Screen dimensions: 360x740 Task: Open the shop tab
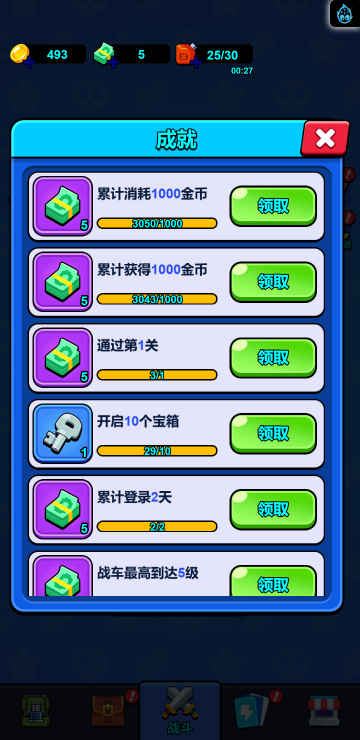coord(324,711)
